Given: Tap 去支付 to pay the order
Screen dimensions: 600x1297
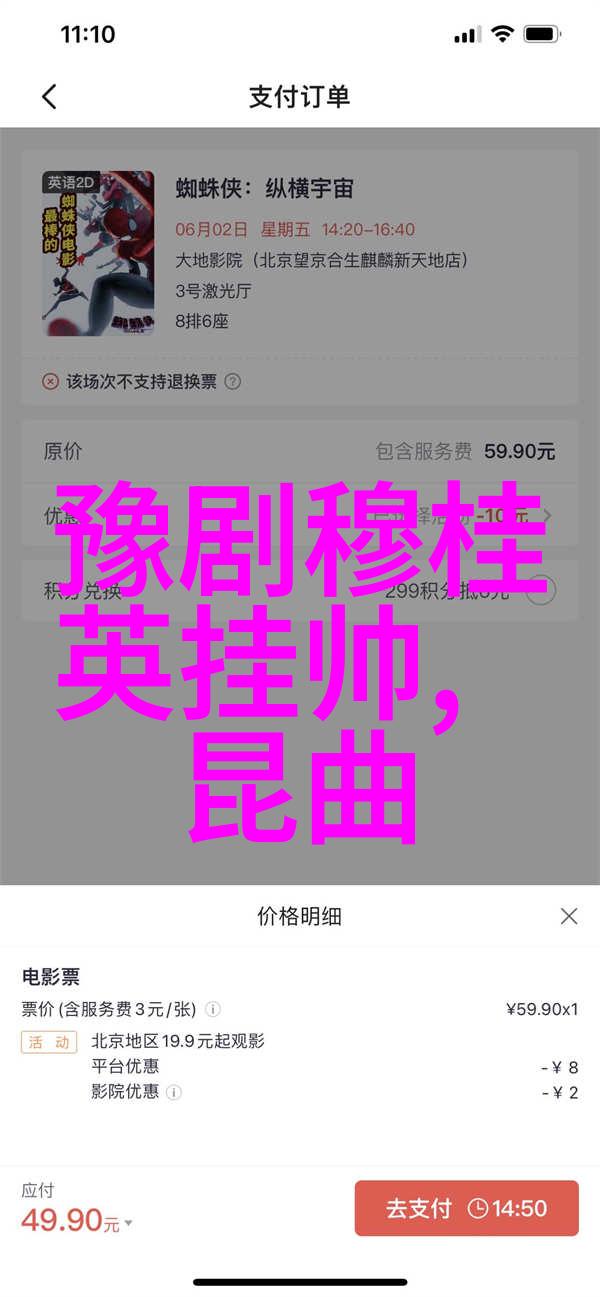Looking at the screenshot, I should tap(466, 1208).
